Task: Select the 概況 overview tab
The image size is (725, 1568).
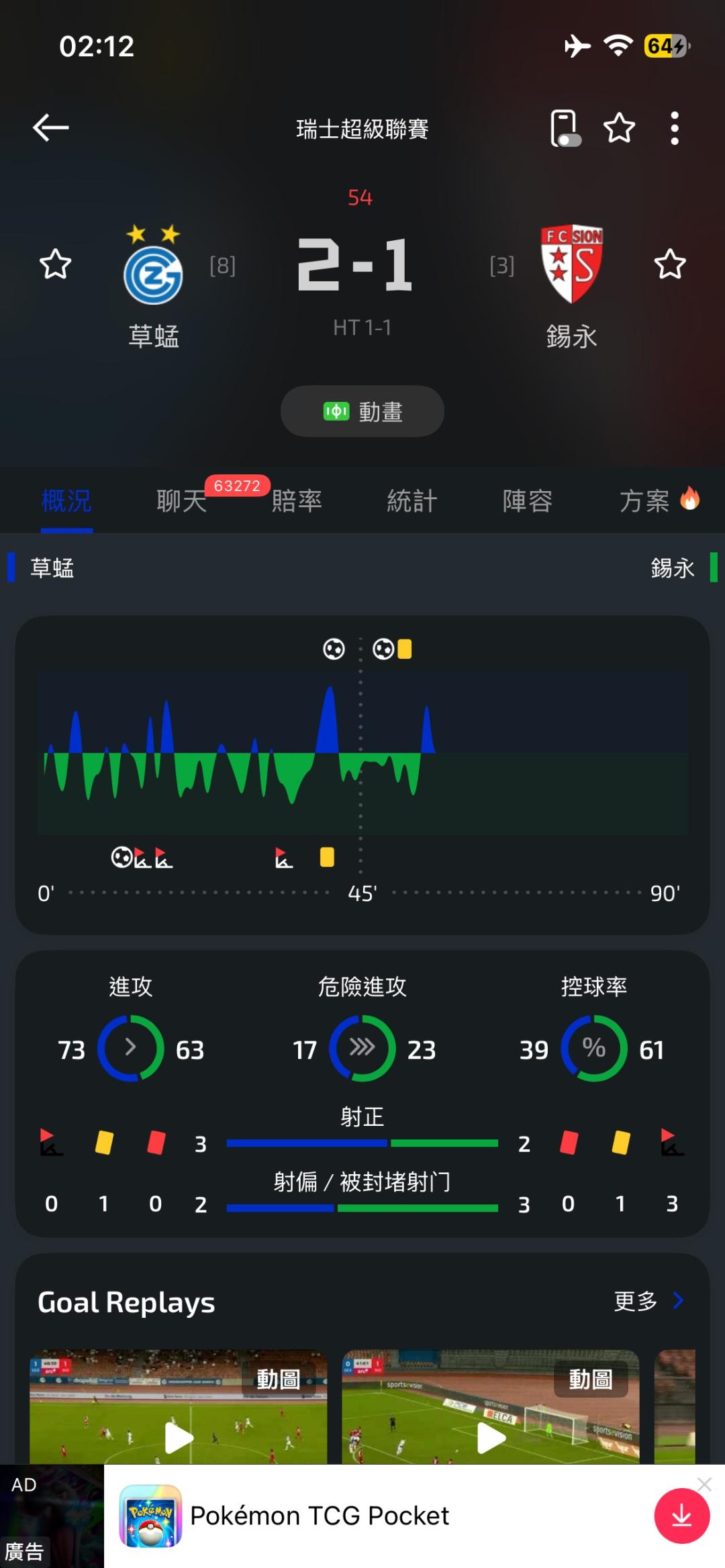Action: tap(66, 501)
